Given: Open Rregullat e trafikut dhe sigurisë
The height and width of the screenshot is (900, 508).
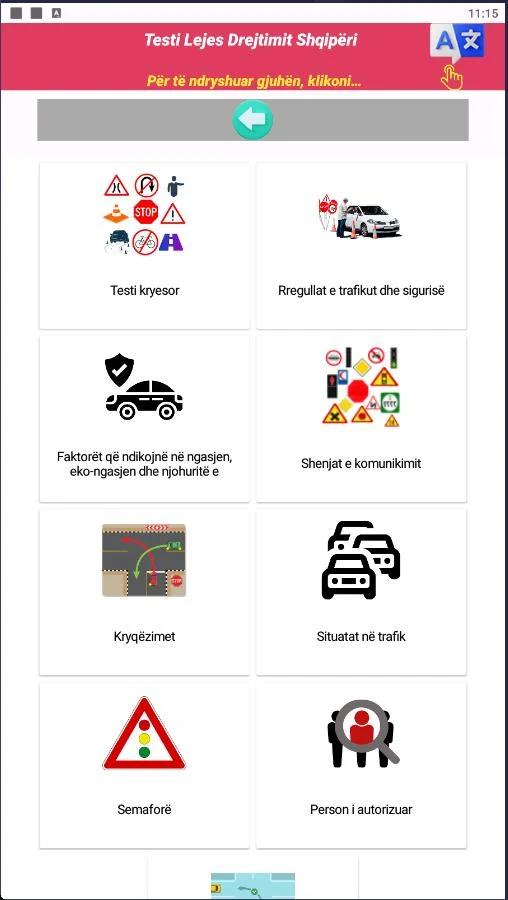Looking at the screenshot, I should pos(361,246).
